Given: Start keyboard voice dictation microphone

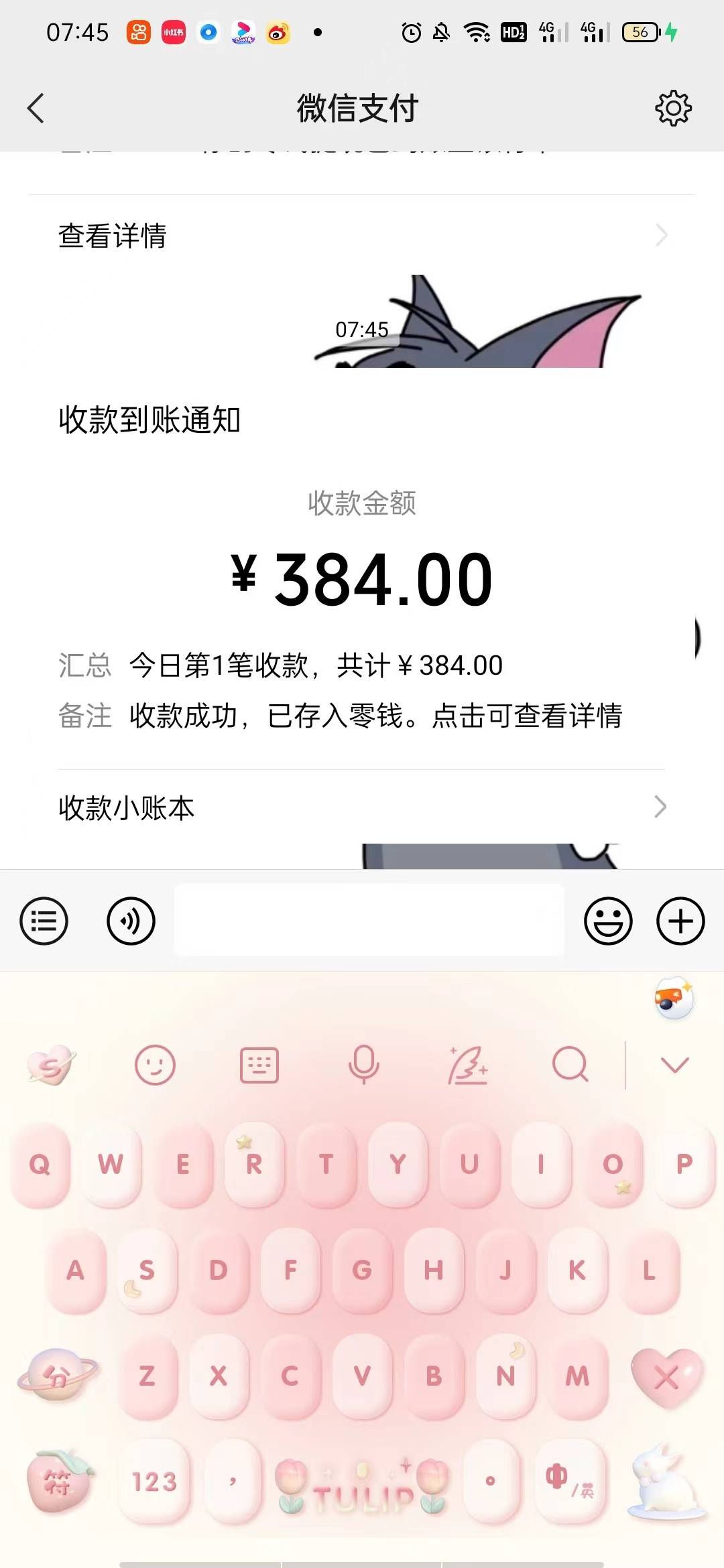Looking at the screenshot, I should click(363, 1065).
